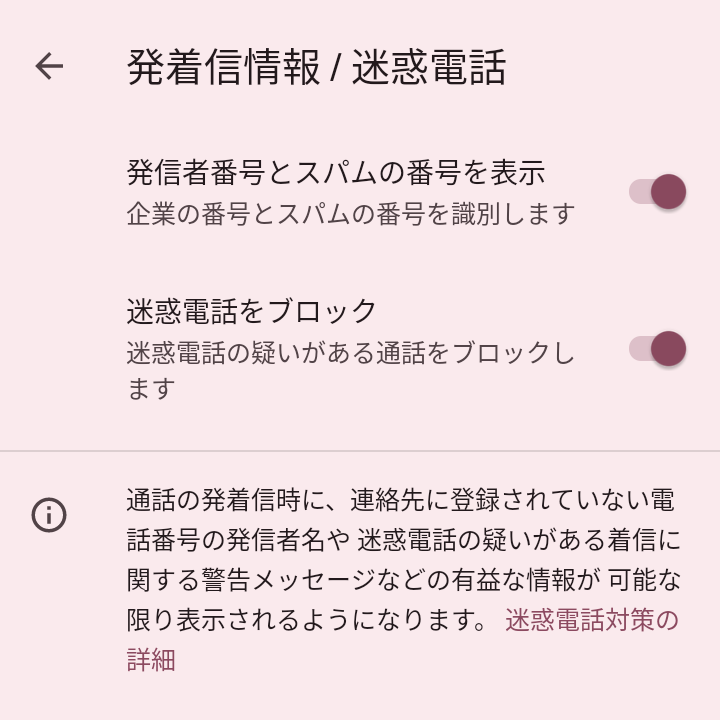
Task: Turn off 発信者番号とスパムの番号を表示 switch
Action: click(657, 191)
